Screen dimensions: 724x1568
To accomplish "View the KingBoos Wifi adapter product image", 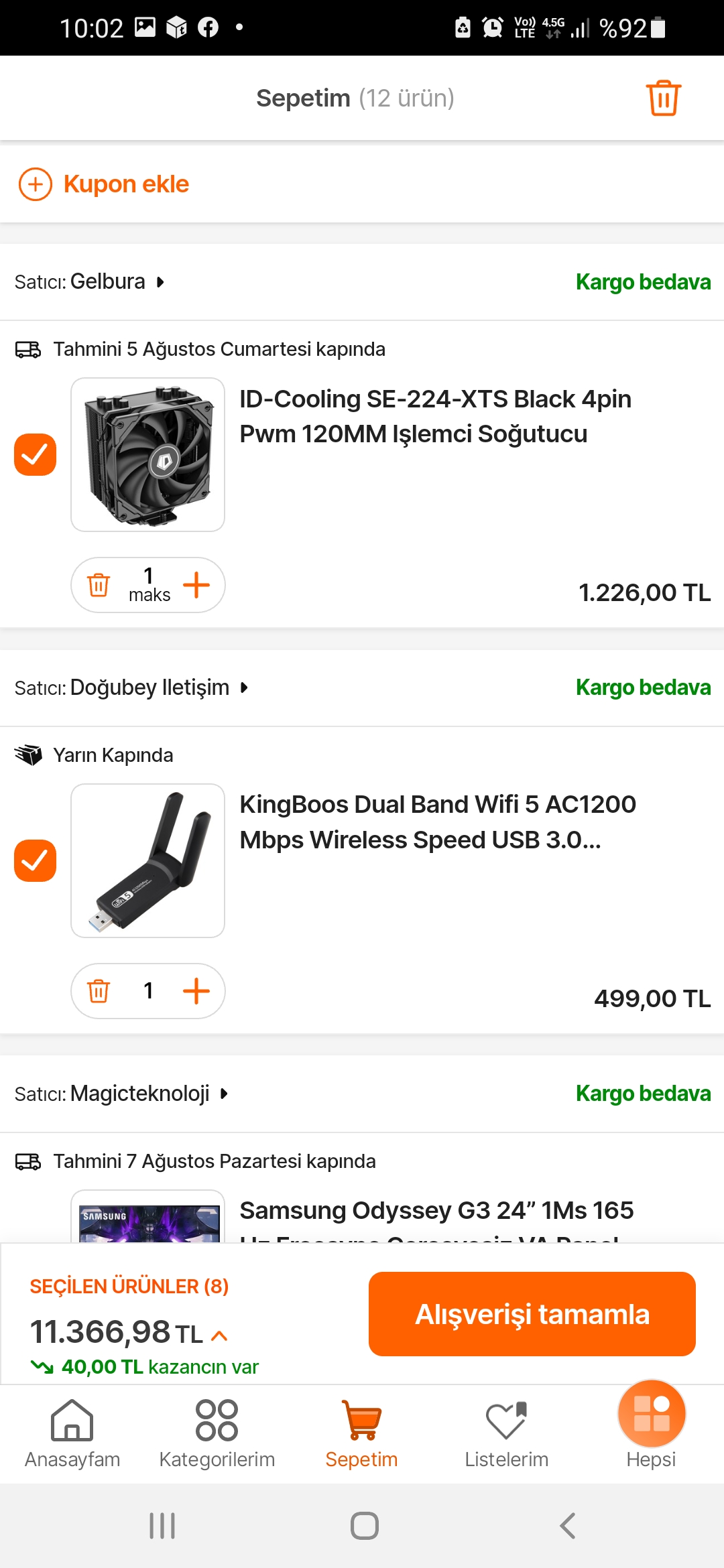I will (147, 860).
